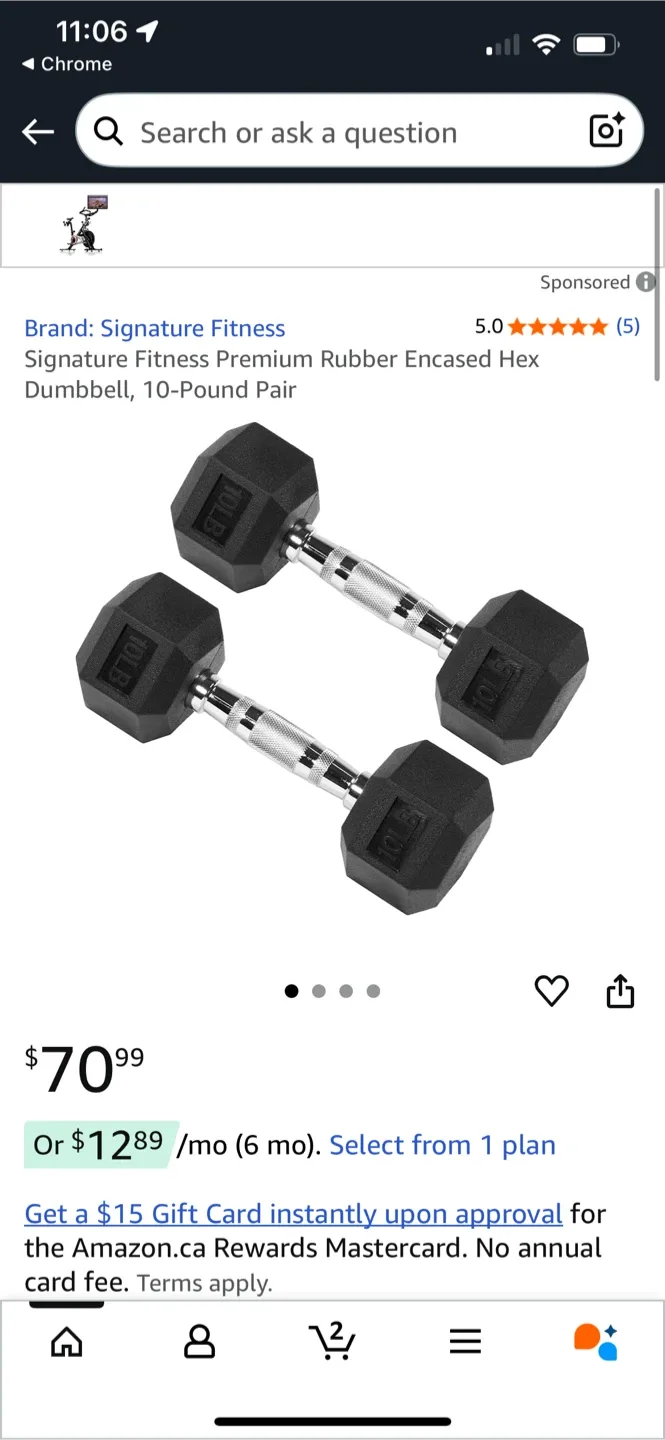Open the account profile tab
This screenshot has width=665, height=1440.
click(199, 1342)
